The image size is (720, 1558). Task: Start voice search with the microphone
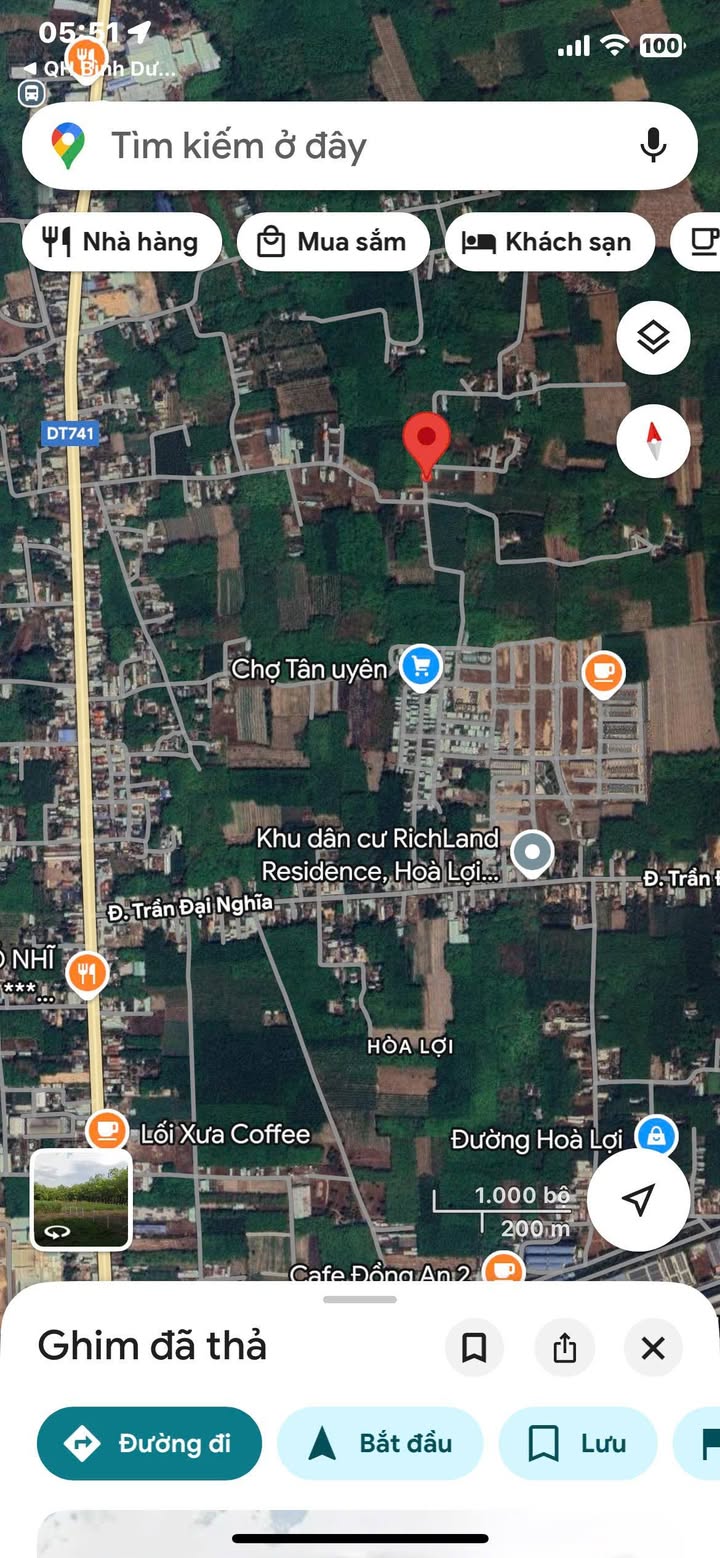653,146
